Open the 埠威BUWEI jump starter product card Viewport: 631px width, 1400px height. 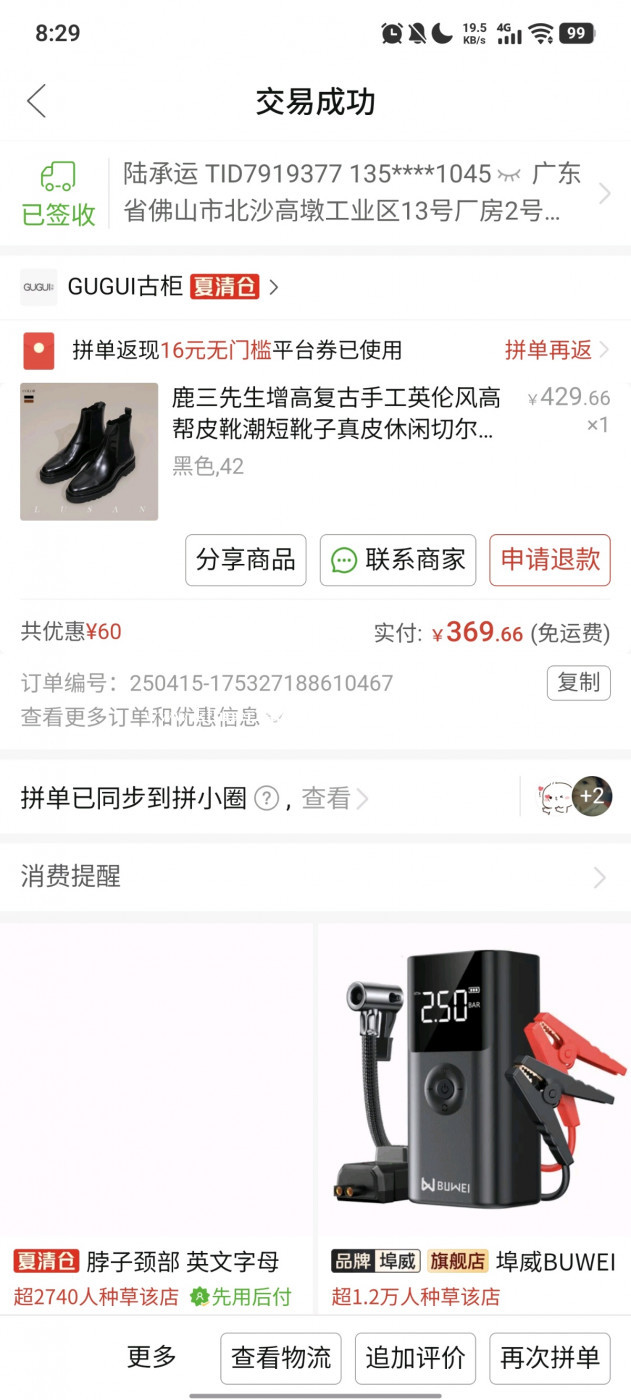pyautogui.click(x=474, y=1100)
